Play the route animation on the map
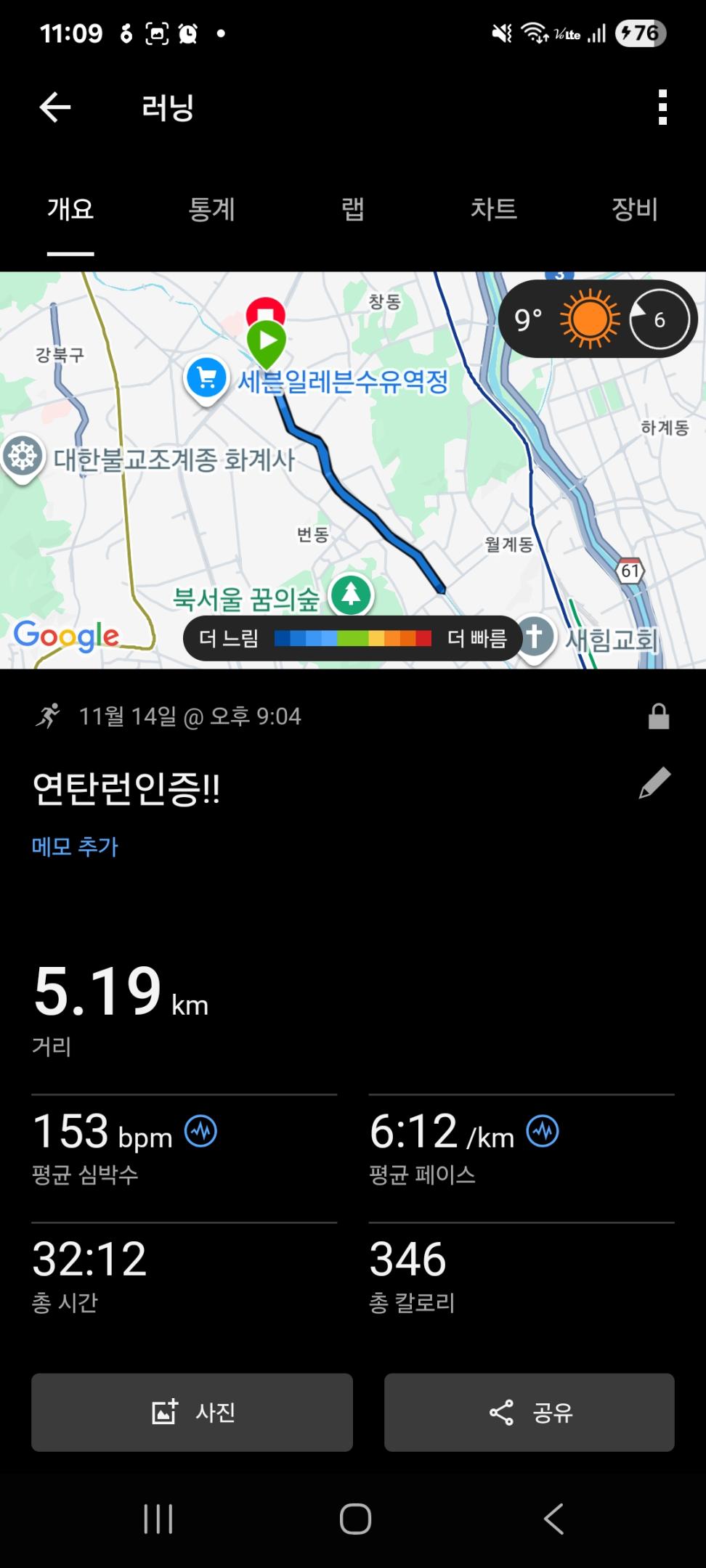 click(267, 340)
